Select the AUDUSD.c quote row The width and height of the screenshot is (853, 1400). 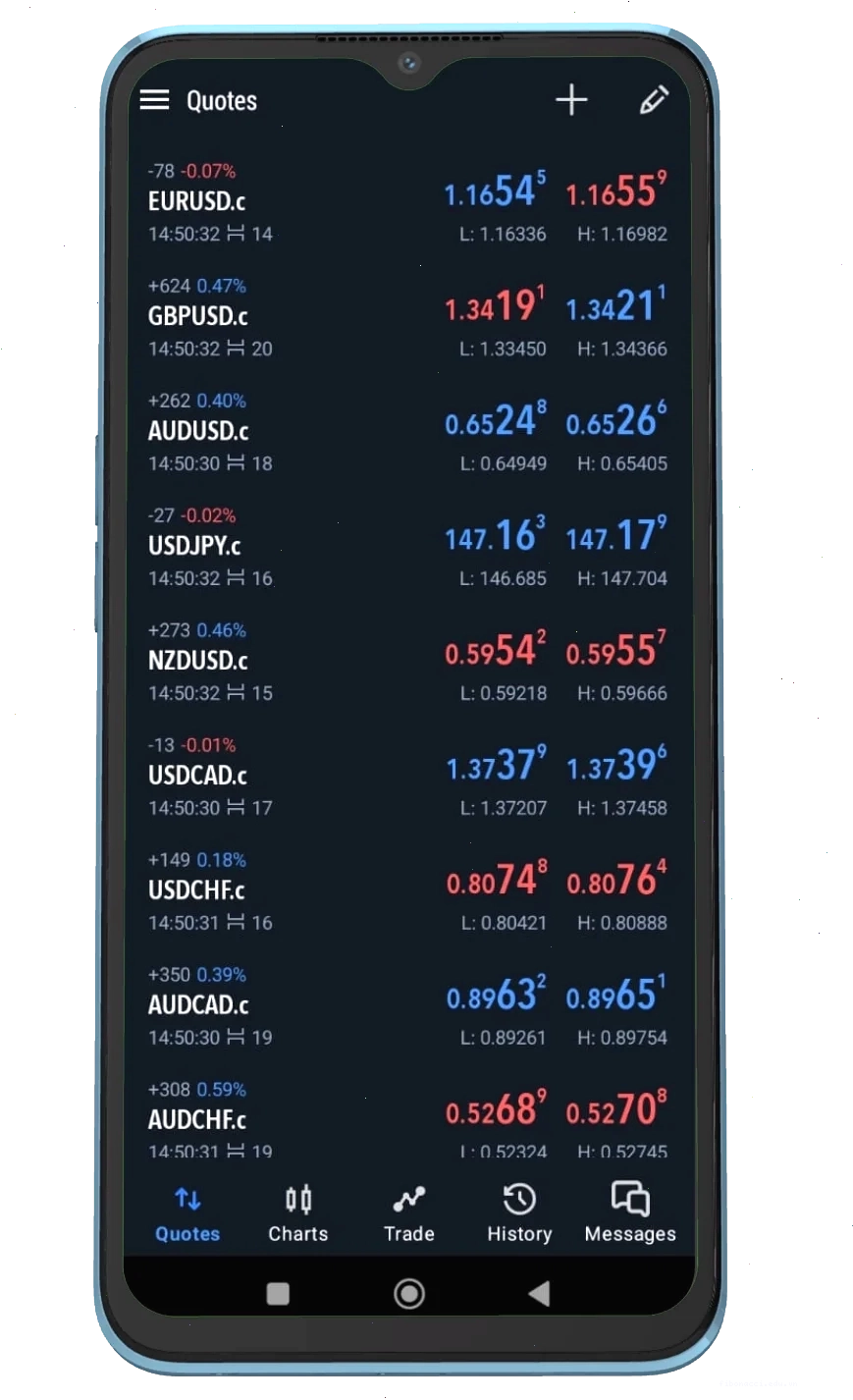click(x=408, y=433)
